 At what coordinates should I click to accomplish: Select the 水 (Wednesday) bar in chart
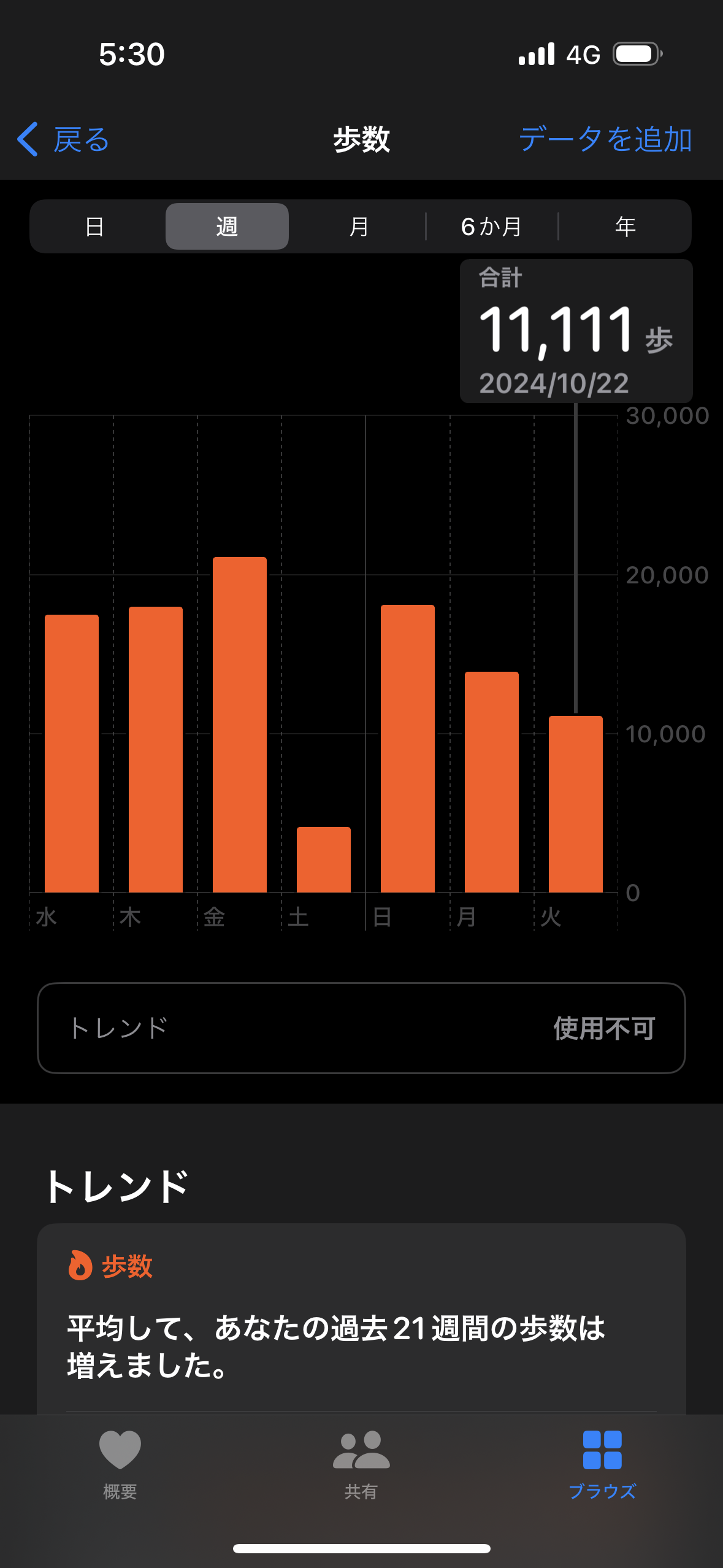point(72,753)
